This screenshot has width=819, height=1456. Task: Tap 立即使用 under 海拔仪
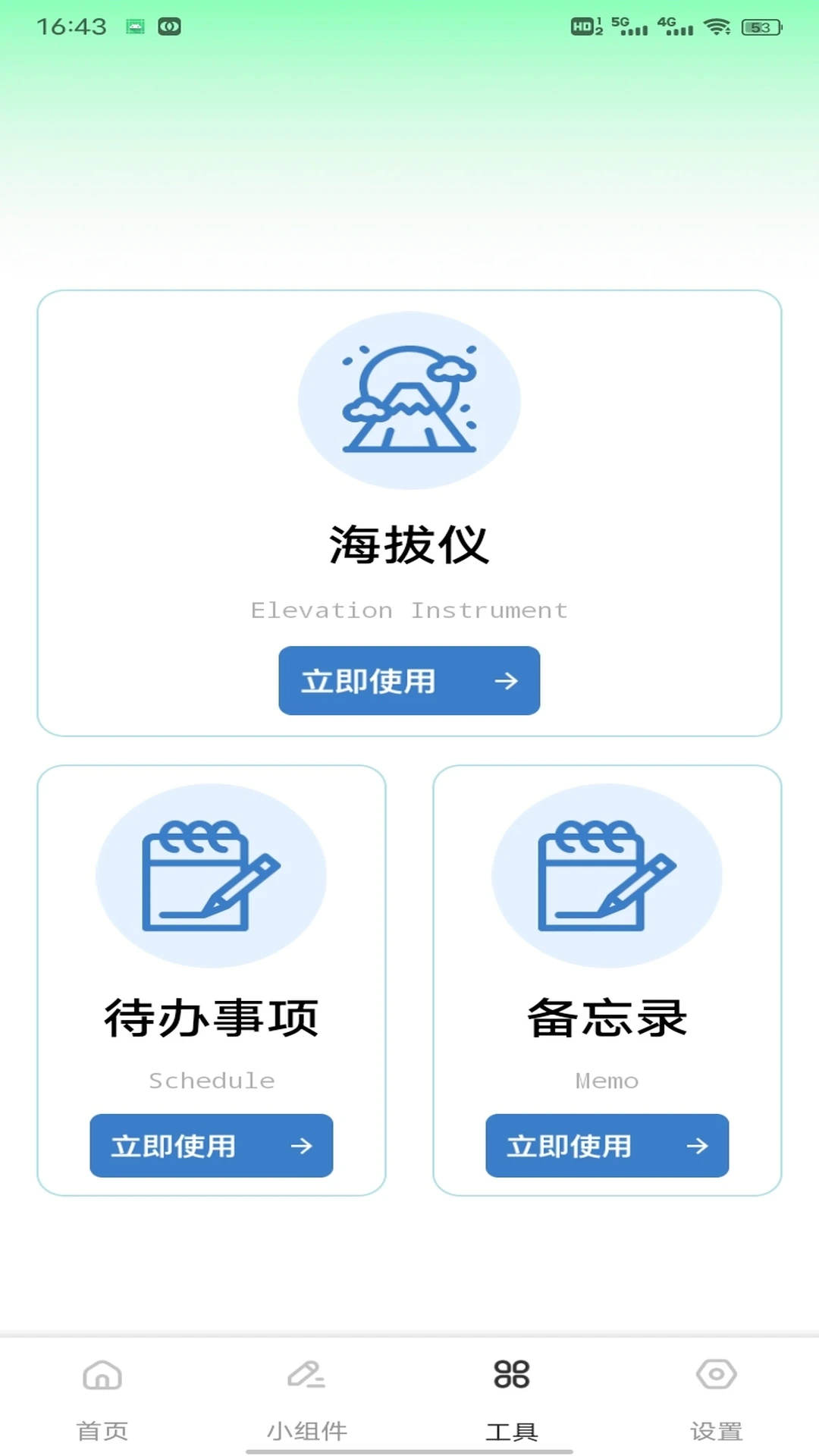(x=409, y=680)
